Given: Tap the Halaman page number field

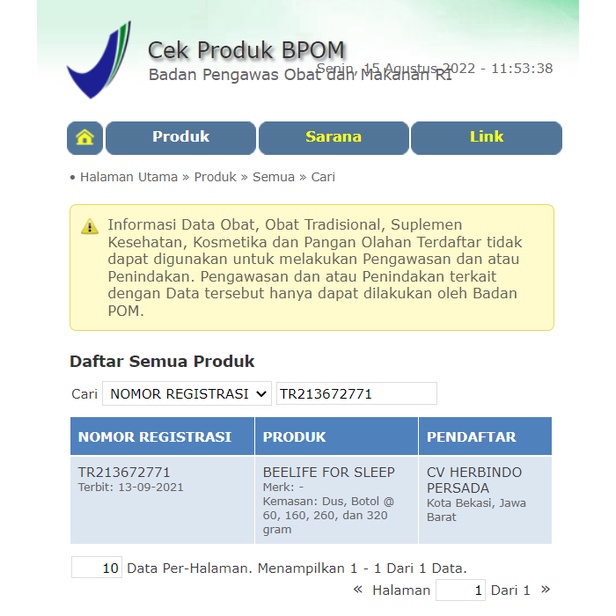Looking at the screenshot, I should coord(460,590).
